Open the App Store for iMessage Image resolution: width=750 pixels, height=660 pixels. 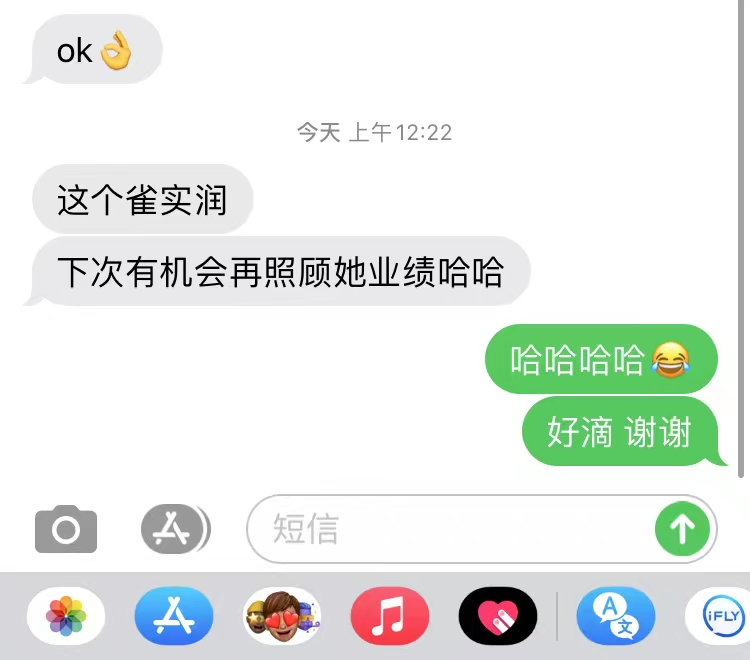click(174, 615)
